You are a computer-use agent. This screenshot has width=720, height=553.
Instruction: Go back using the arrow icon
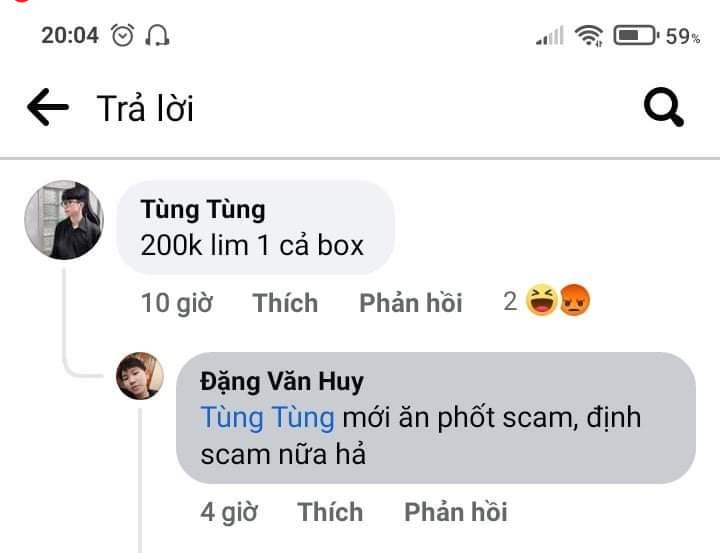(47, 108)
